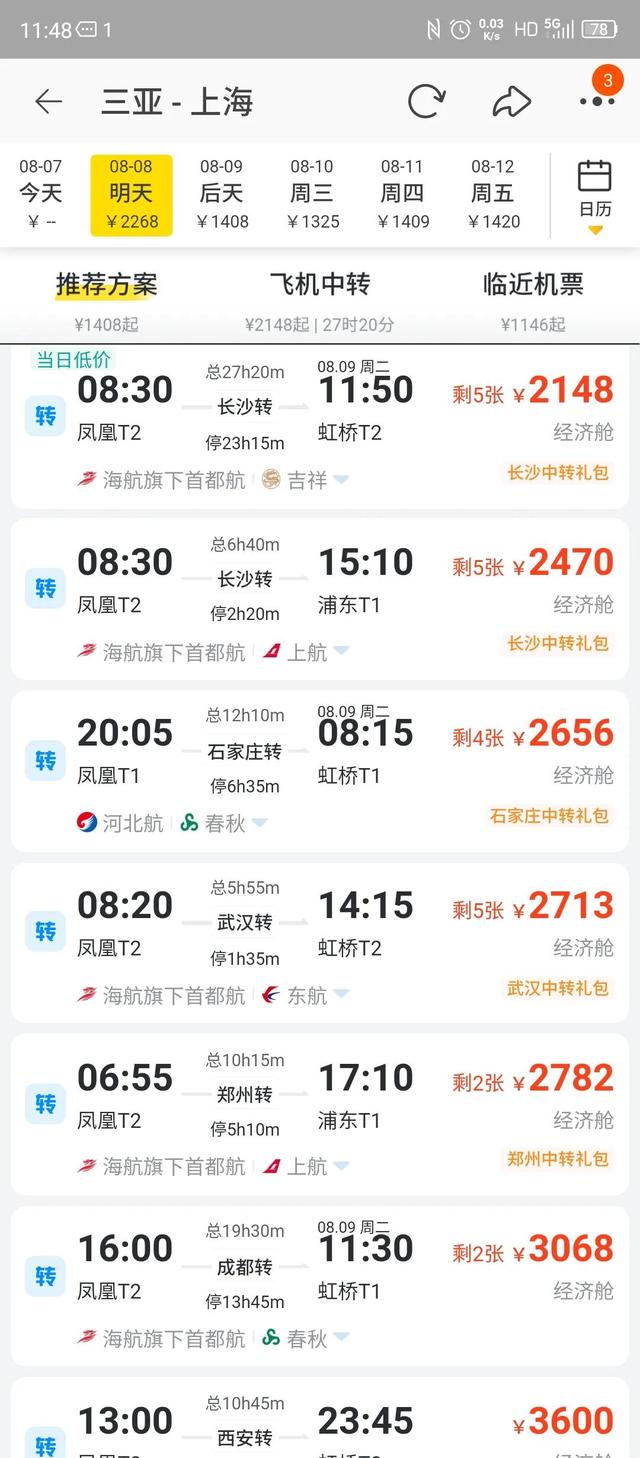The height and width of the screenshot is (1458, 640).
Task: Share this flight search
Action: (x=511, y=102)
